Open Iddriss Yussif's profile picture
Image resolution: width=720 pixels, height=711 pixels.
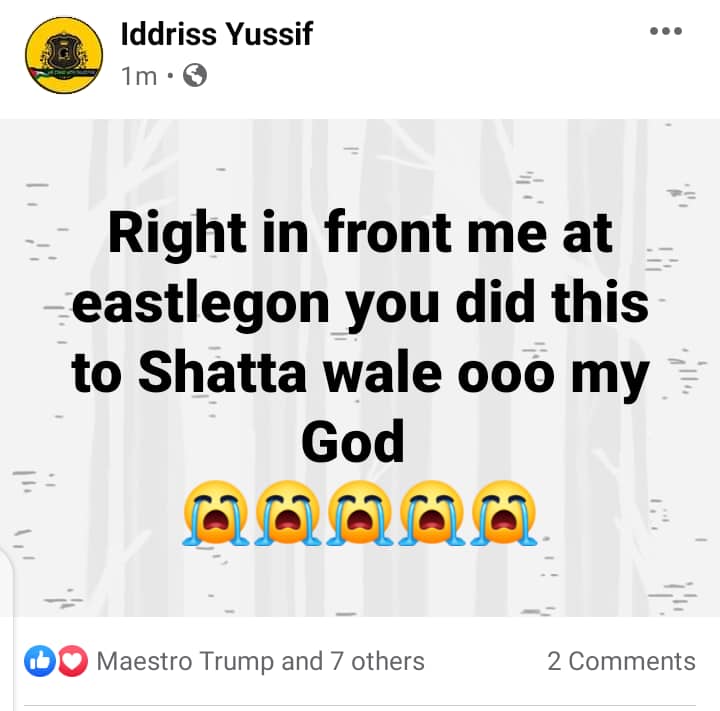pos(62,56)
